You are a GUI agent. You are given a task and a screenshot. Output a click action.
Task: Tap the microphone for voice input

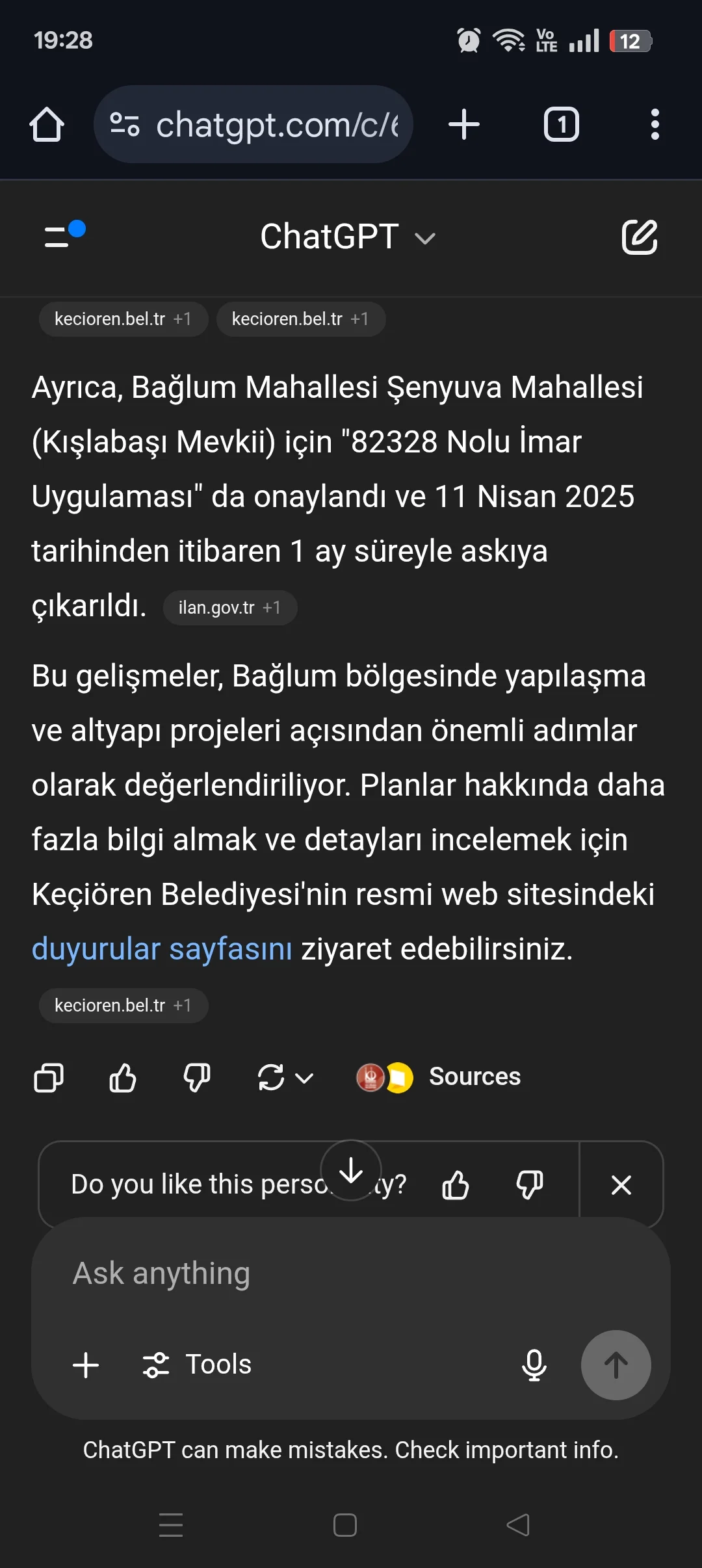(x=533, y=1365)
